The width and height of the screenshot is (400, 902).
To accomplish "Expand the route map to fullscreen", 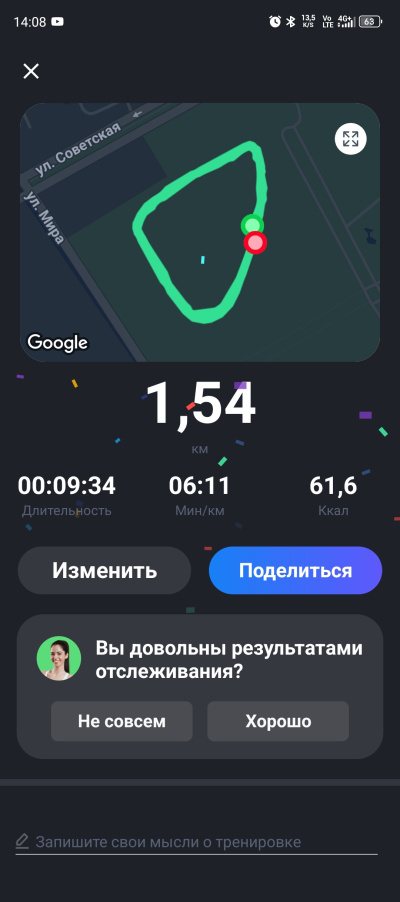I will pyautogui.click(x=351, y=139).
